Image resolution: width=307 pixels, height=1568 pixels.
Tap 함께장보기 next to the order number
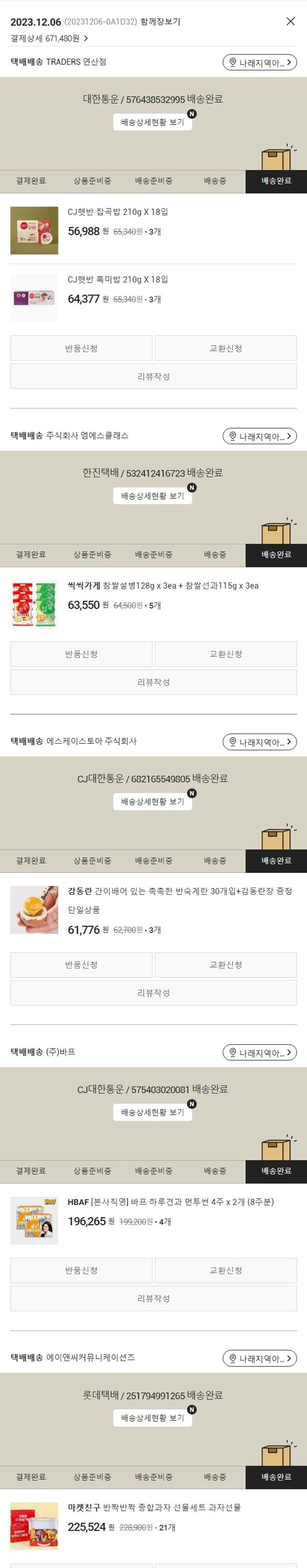click(x=160, y=21)
